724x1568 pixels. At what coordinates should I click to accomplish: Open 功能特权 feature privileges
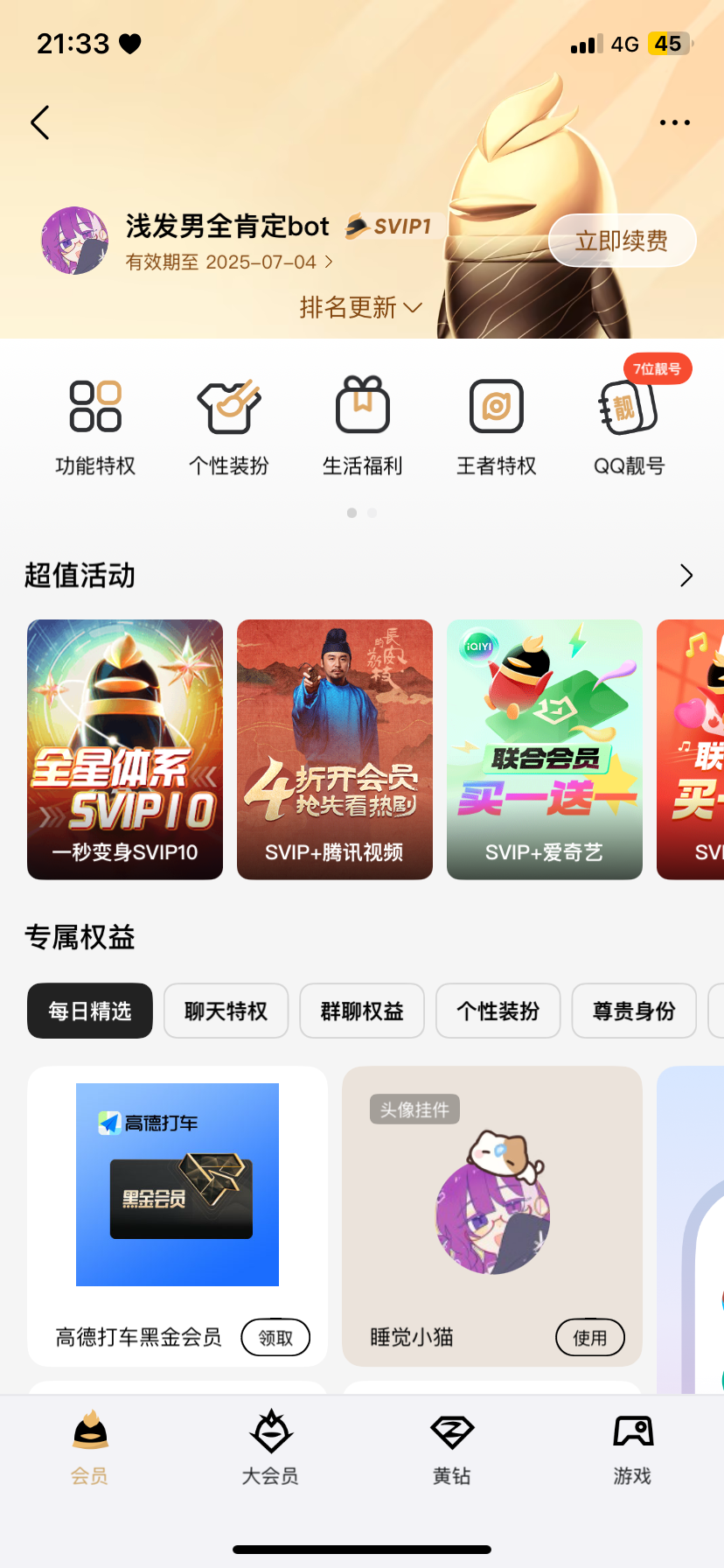click(x=95, y=426)
